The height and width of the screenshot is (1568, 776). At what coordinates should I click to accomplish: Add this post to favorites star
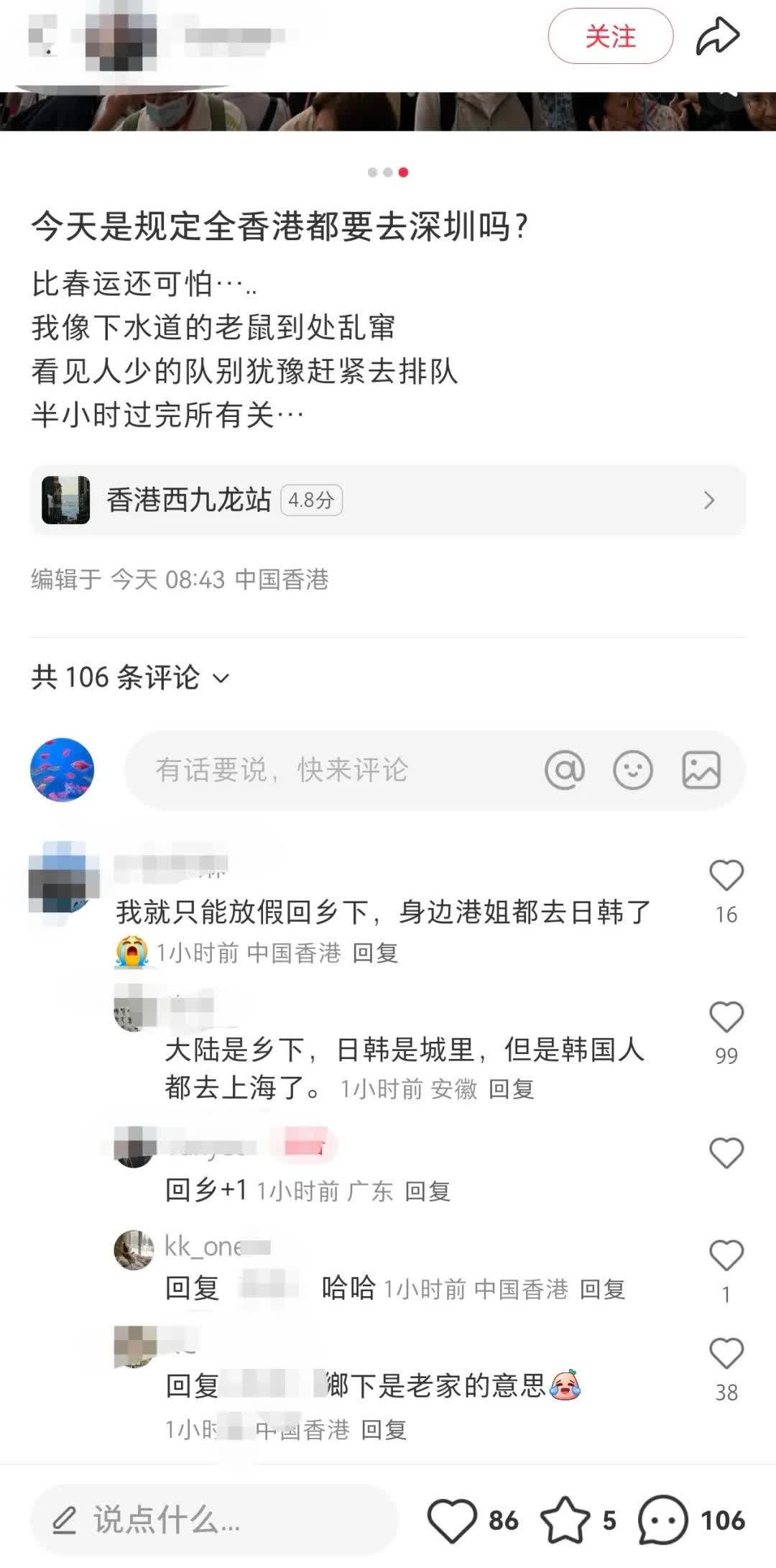pyautogui.click(x=565, y=1520)
